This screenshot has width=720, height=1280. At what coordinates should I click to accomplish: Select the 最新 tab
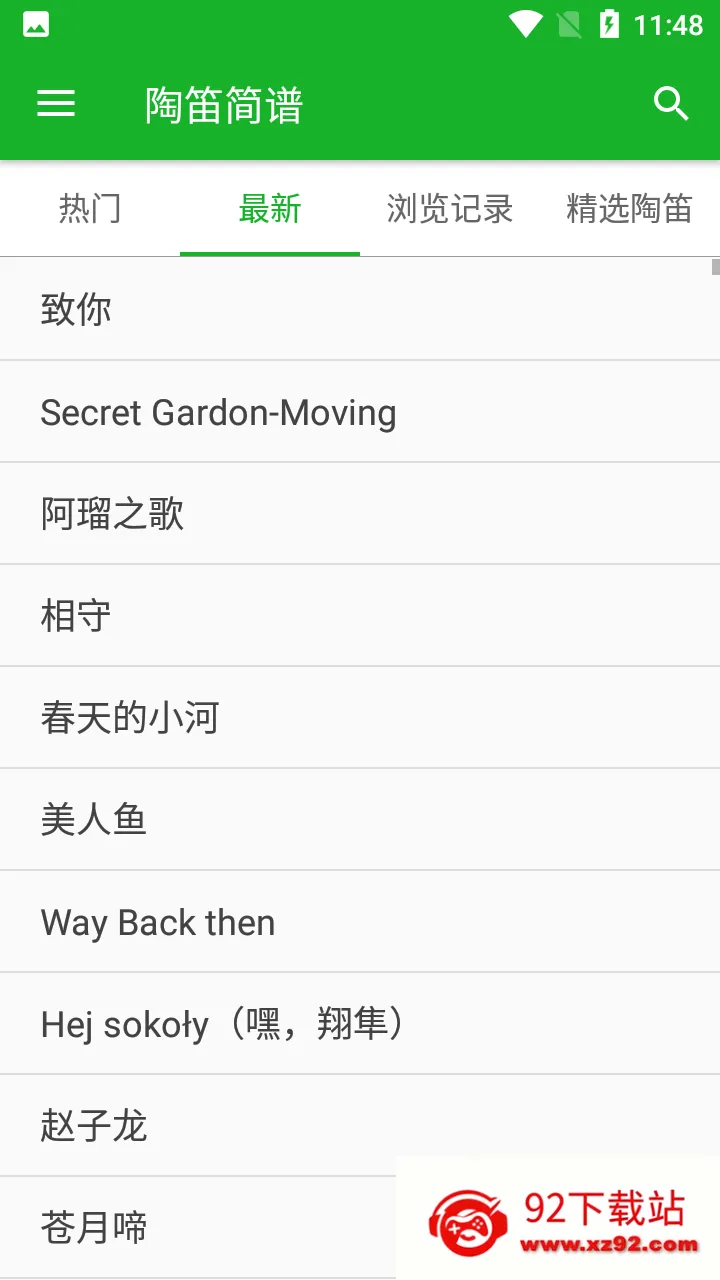(270, 208)
